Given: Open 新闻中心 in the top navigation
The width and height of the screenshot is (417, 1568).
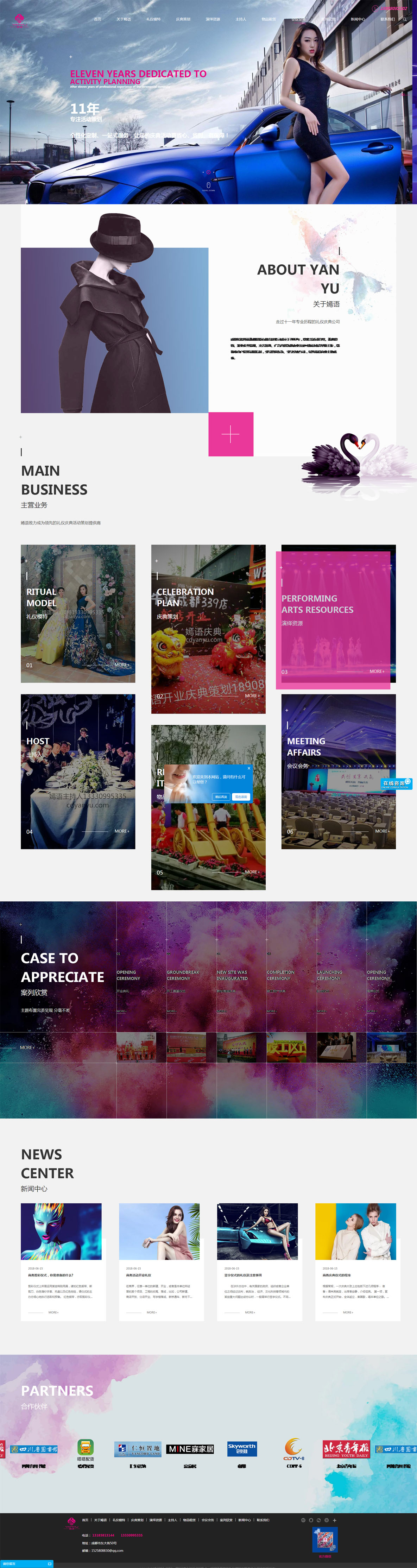Looking at the screenshot, I should point(357,19).
